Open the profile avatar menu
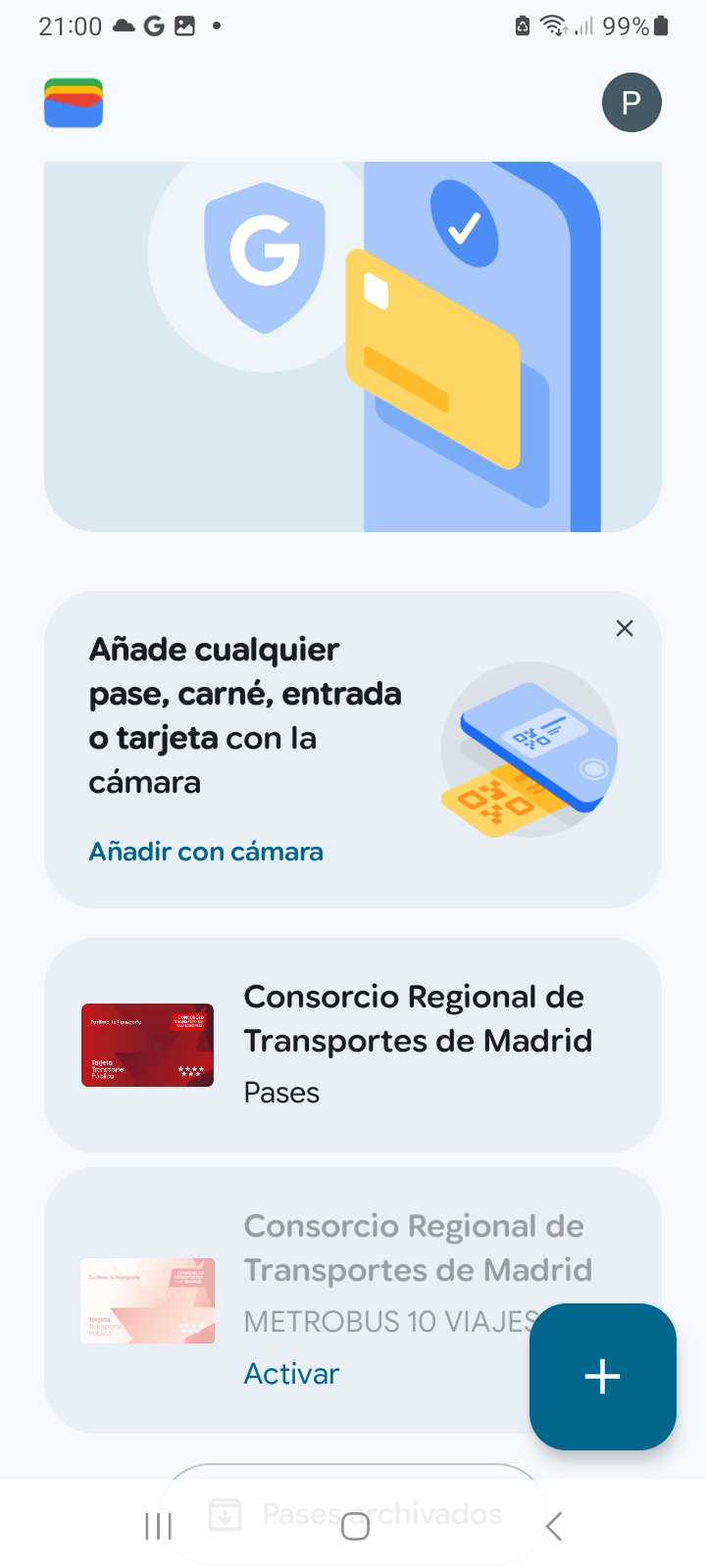Screen dimensions: 706x1568 631,102
